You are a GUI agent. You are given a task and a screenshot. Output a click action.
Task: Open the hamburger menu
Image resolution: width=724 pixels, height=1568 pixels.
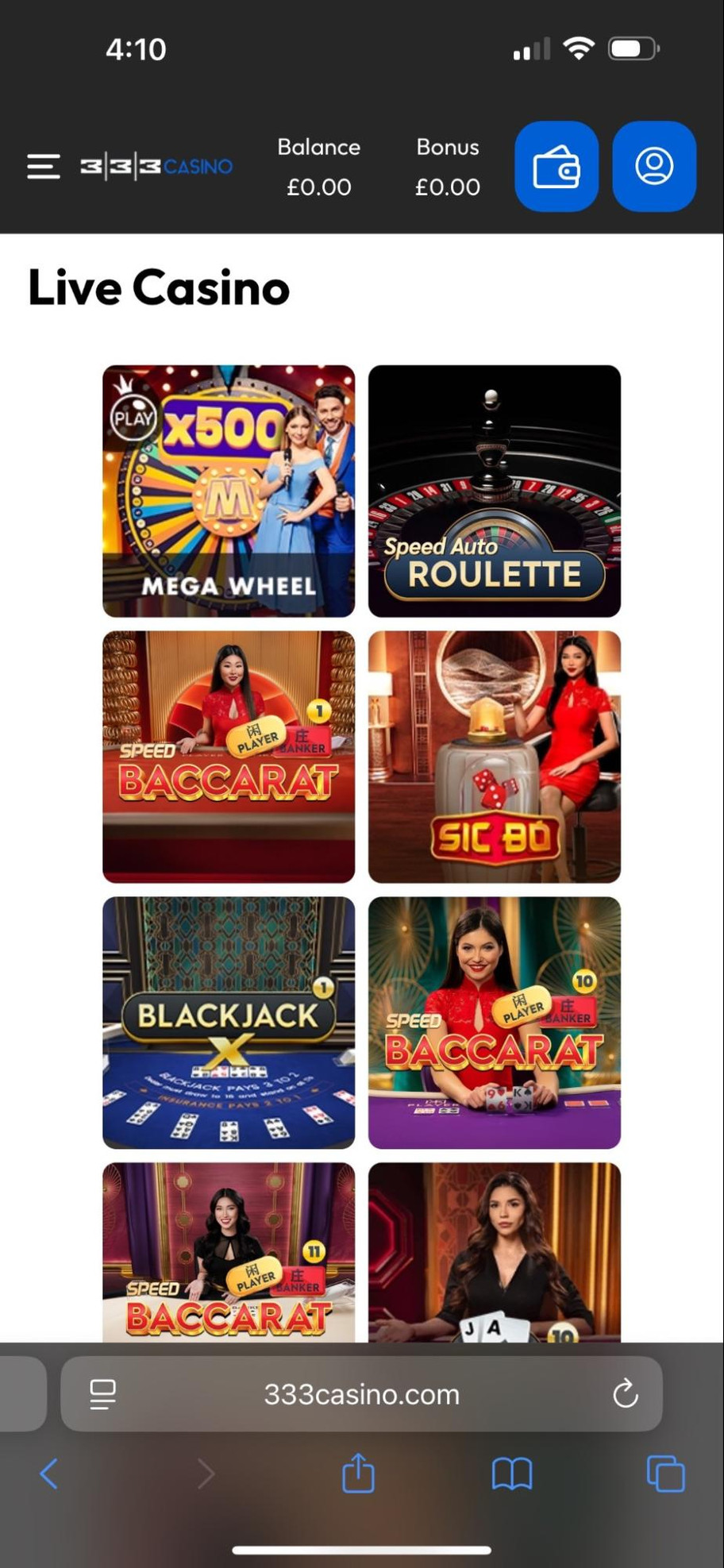[44, 167]
